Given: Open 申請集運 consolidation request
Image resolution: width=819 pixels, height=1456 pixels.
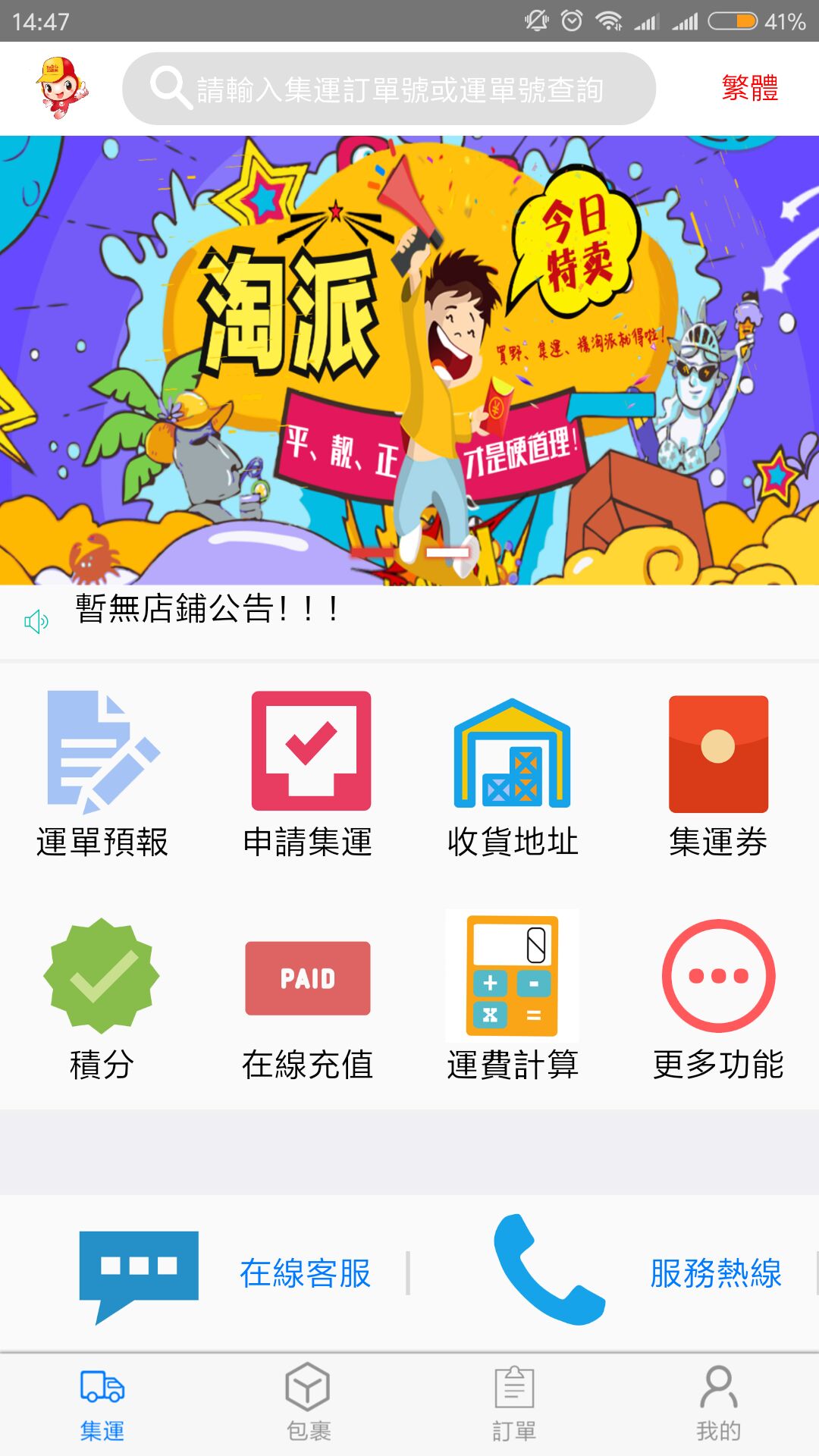Looking at the screenshot, I should pos(309,773).
